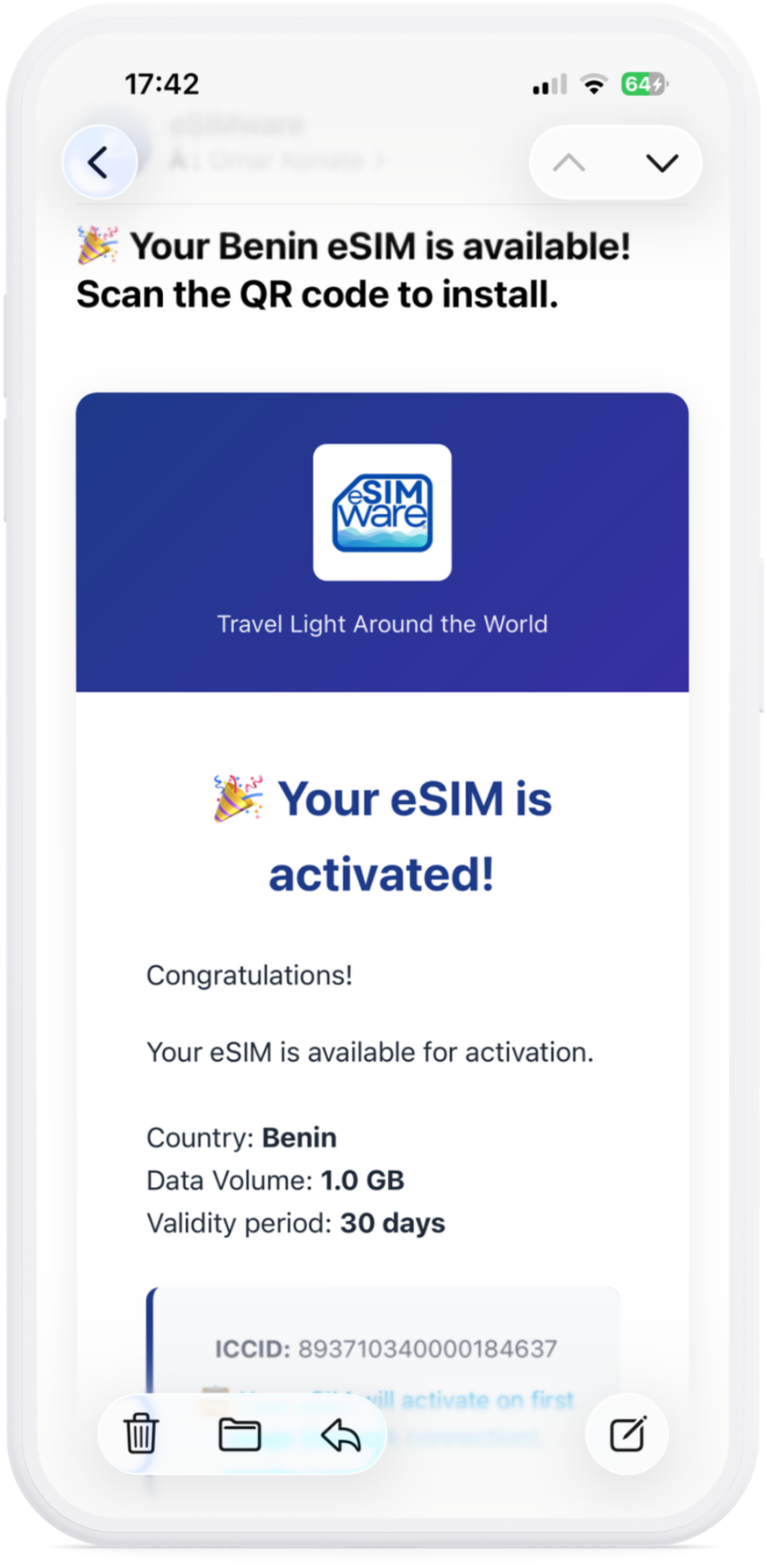Delete this email with the trash icon
767x1568 pixels.
[x=141, y=1434]
